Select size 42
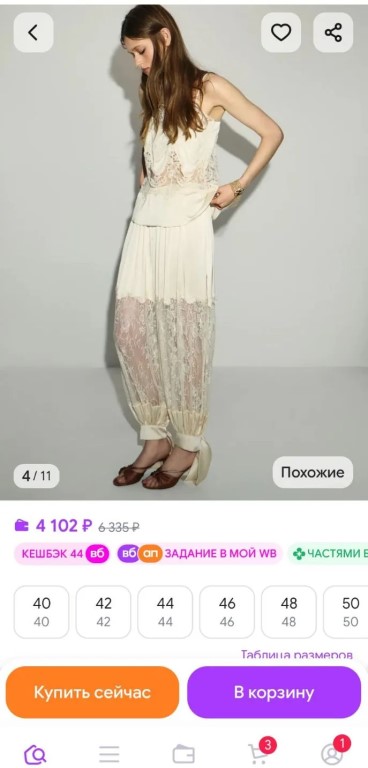368x768 pixels. click(x=103, y=612)
